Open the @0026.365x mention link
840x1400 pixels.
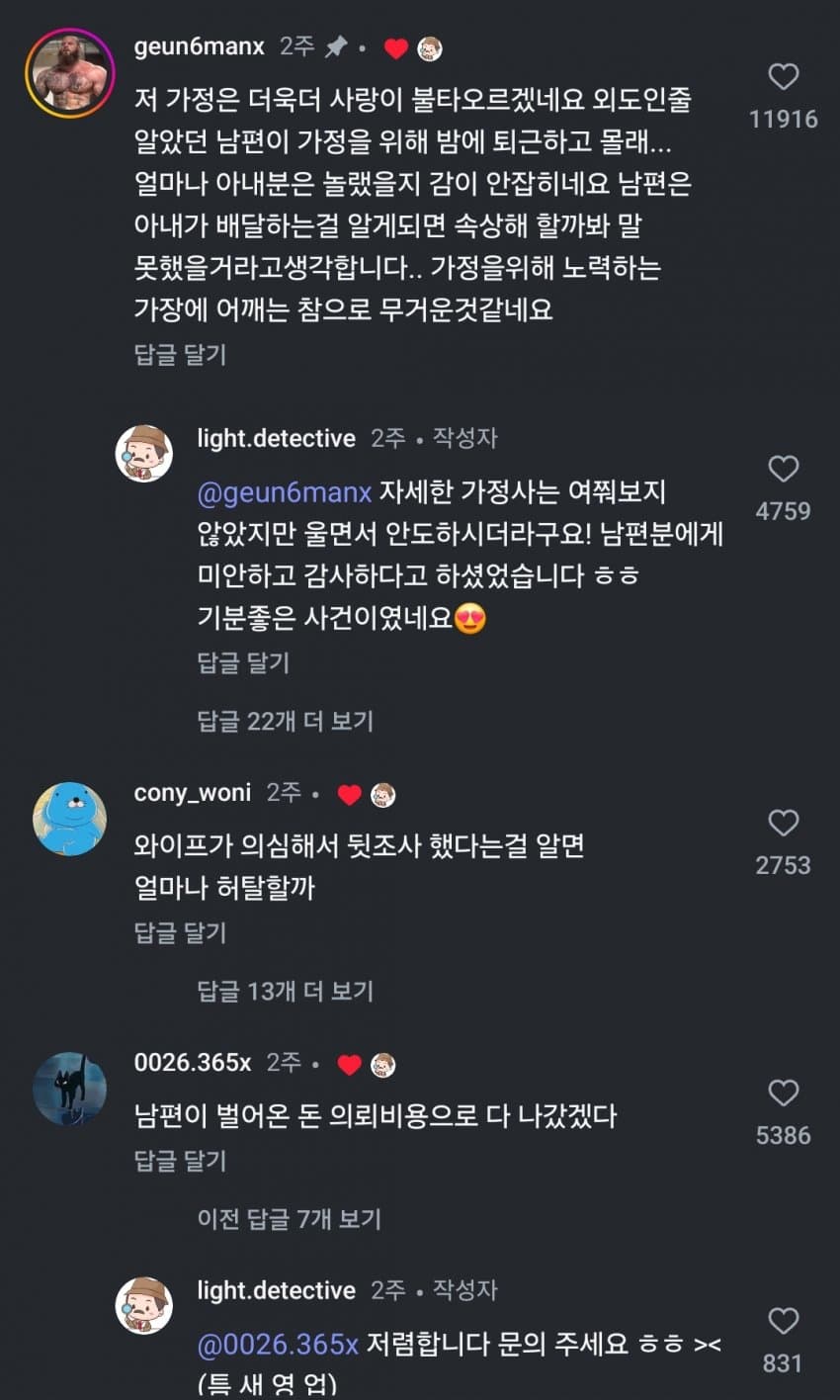[x=278, y=1345]
